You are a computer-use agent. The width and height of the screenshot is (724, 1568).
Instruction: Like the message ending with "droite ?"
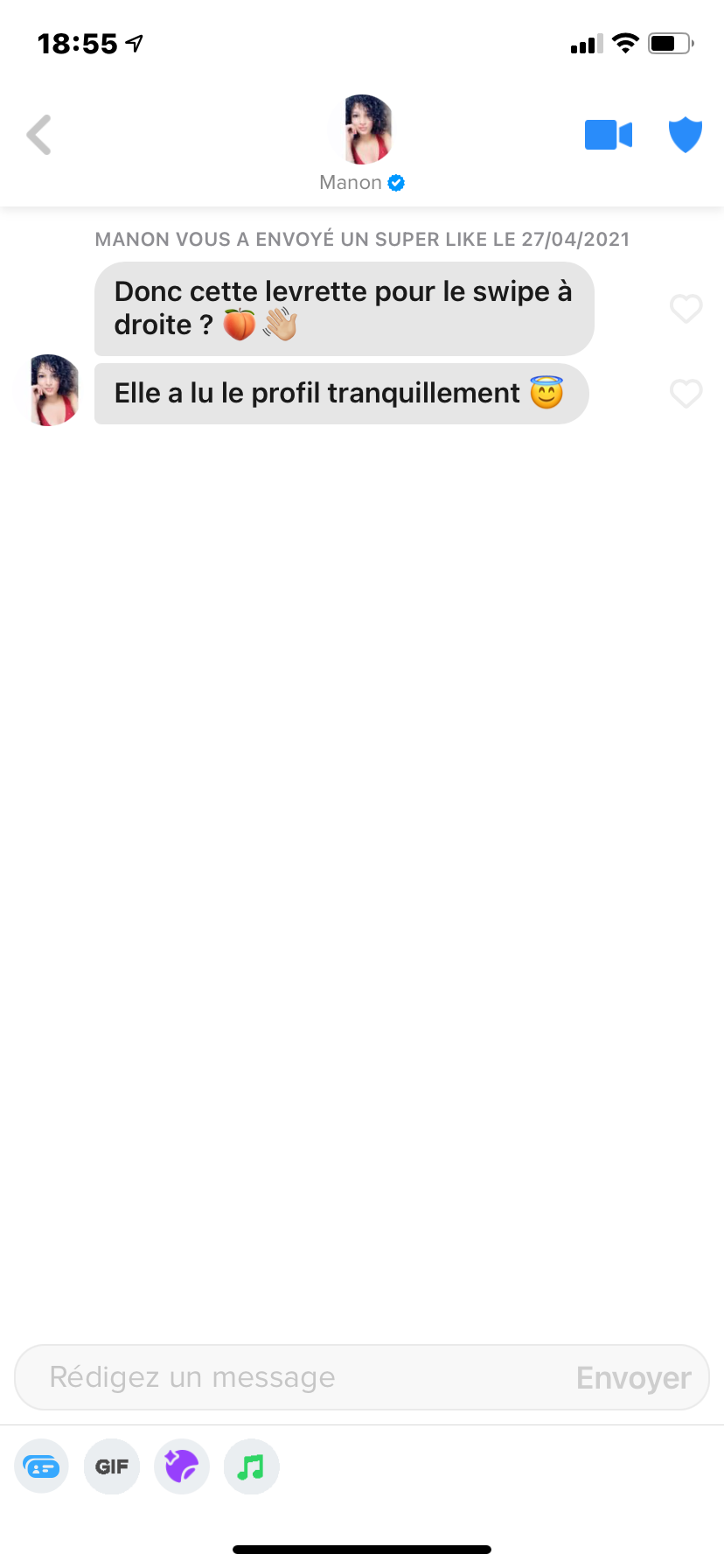686,308
